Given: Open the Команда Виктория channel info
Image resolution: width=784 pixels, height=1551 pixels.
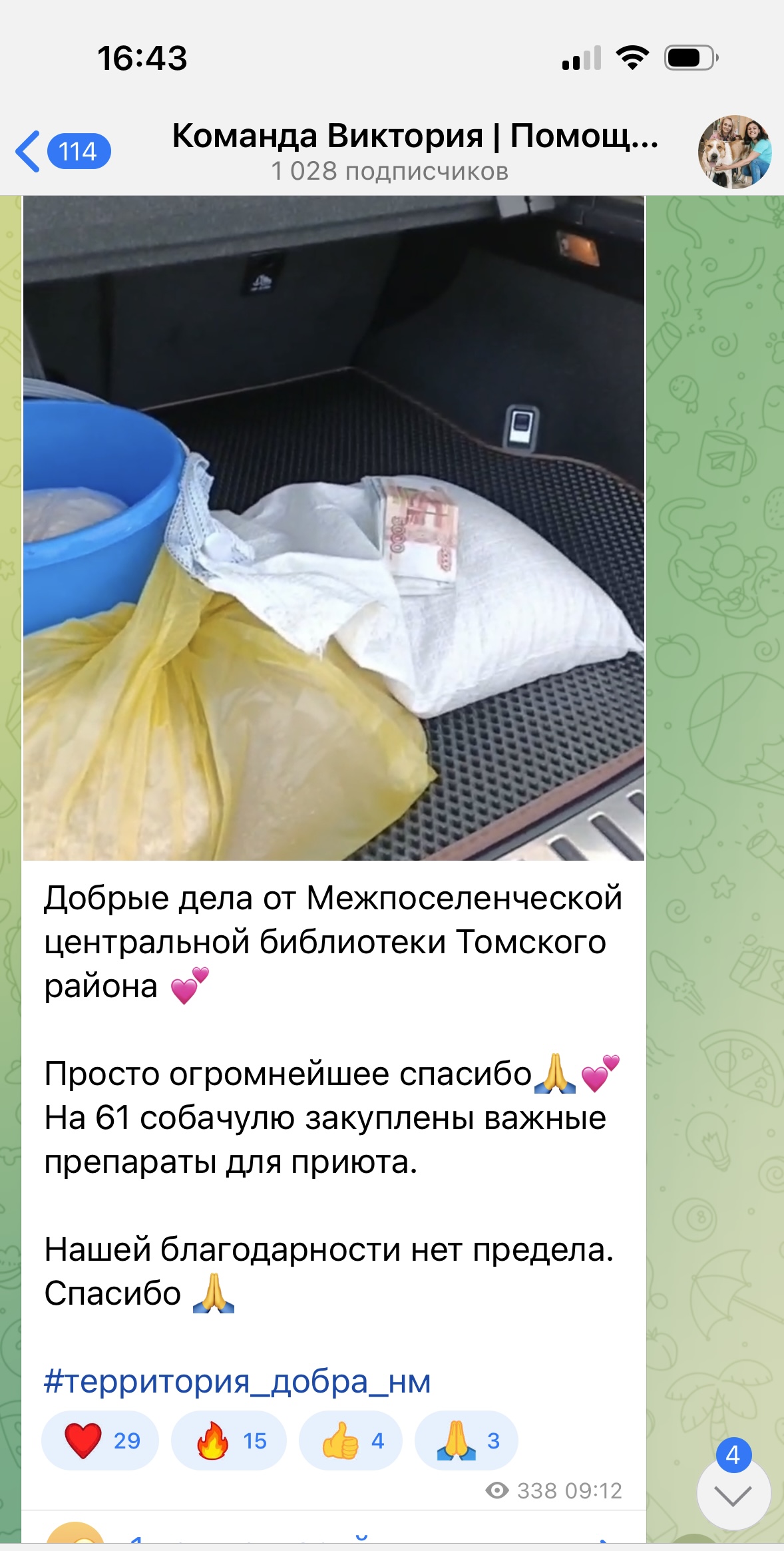Looking at the screenshot, I should pyautogui.click(x=415, y=152).
